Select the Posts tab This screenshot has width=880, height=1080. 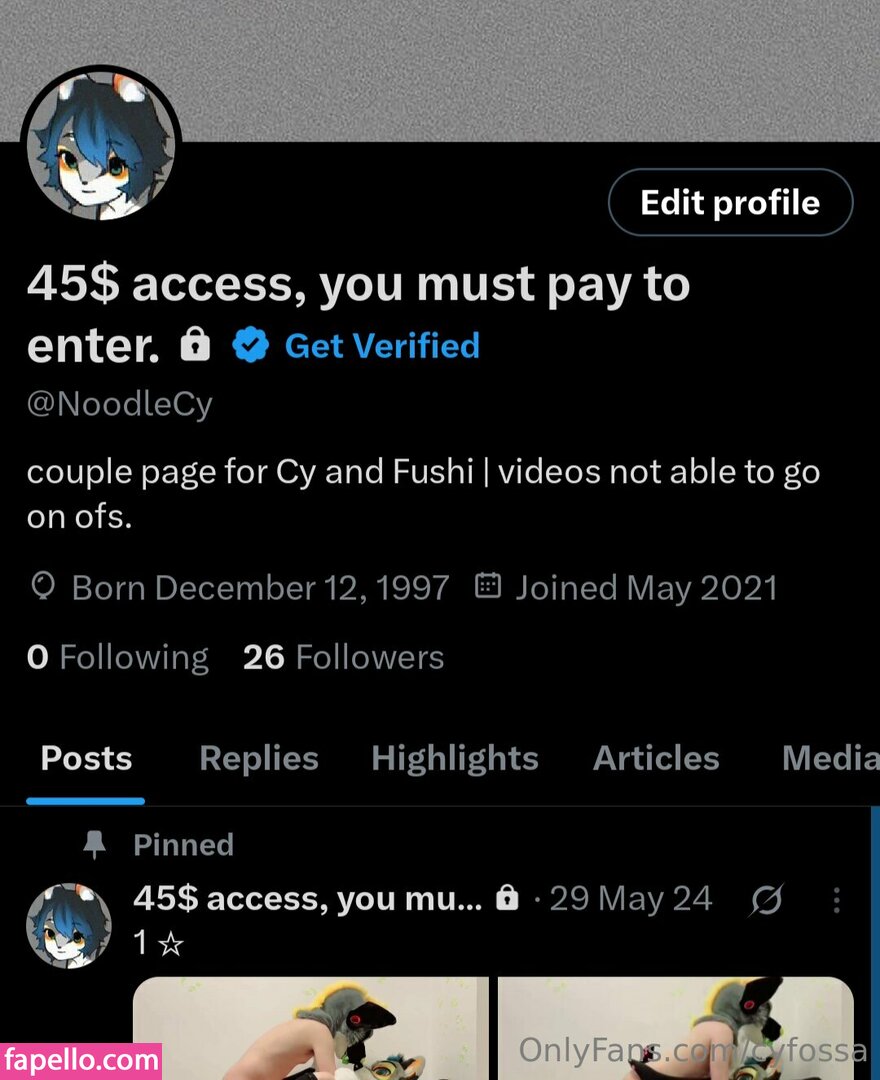click(86, 759)
